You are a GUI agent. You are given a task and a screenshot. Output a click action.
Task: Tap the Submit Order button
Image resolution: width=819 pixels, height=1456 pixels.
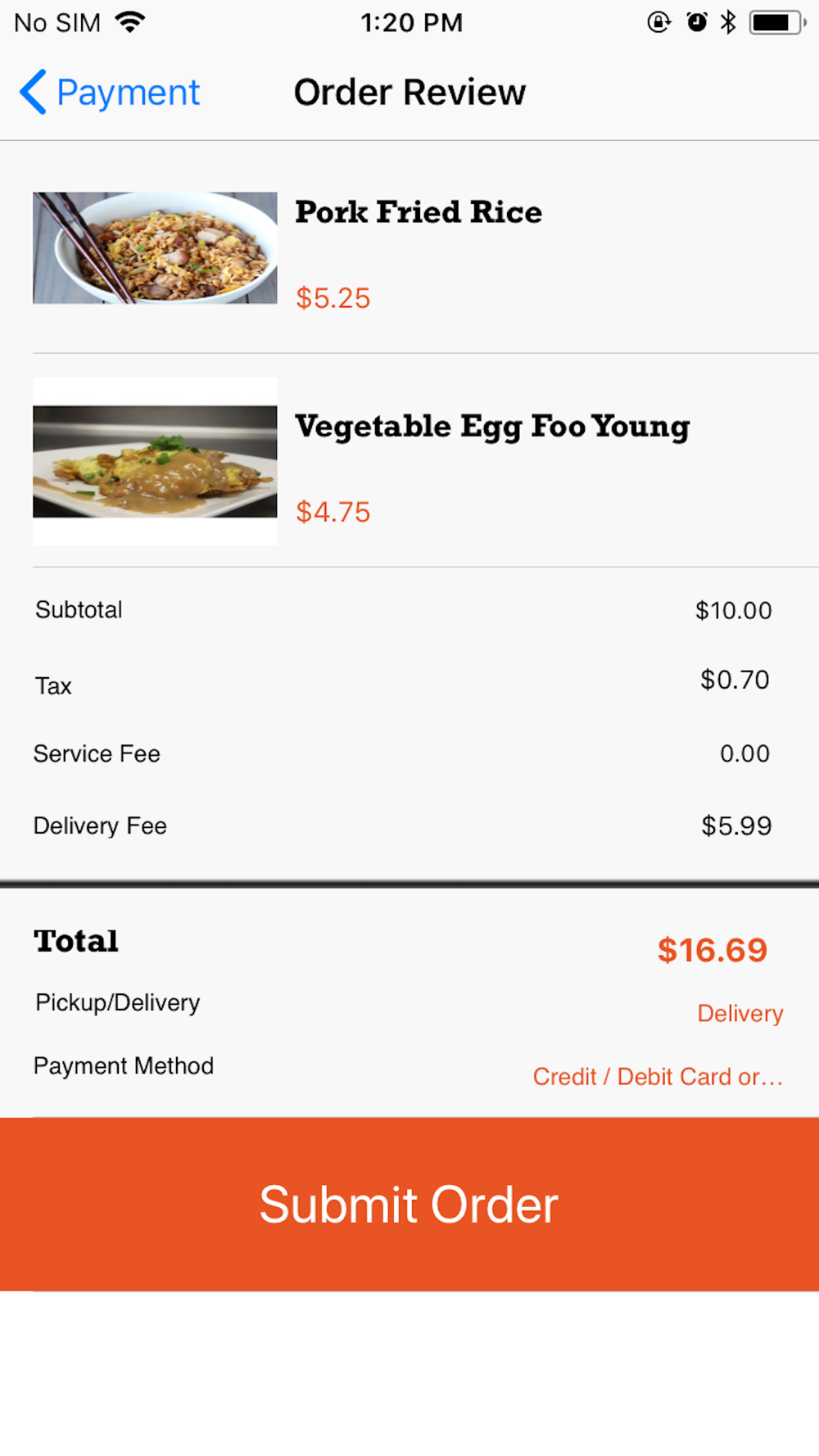pyautogui.click(x=409, y=1204)
